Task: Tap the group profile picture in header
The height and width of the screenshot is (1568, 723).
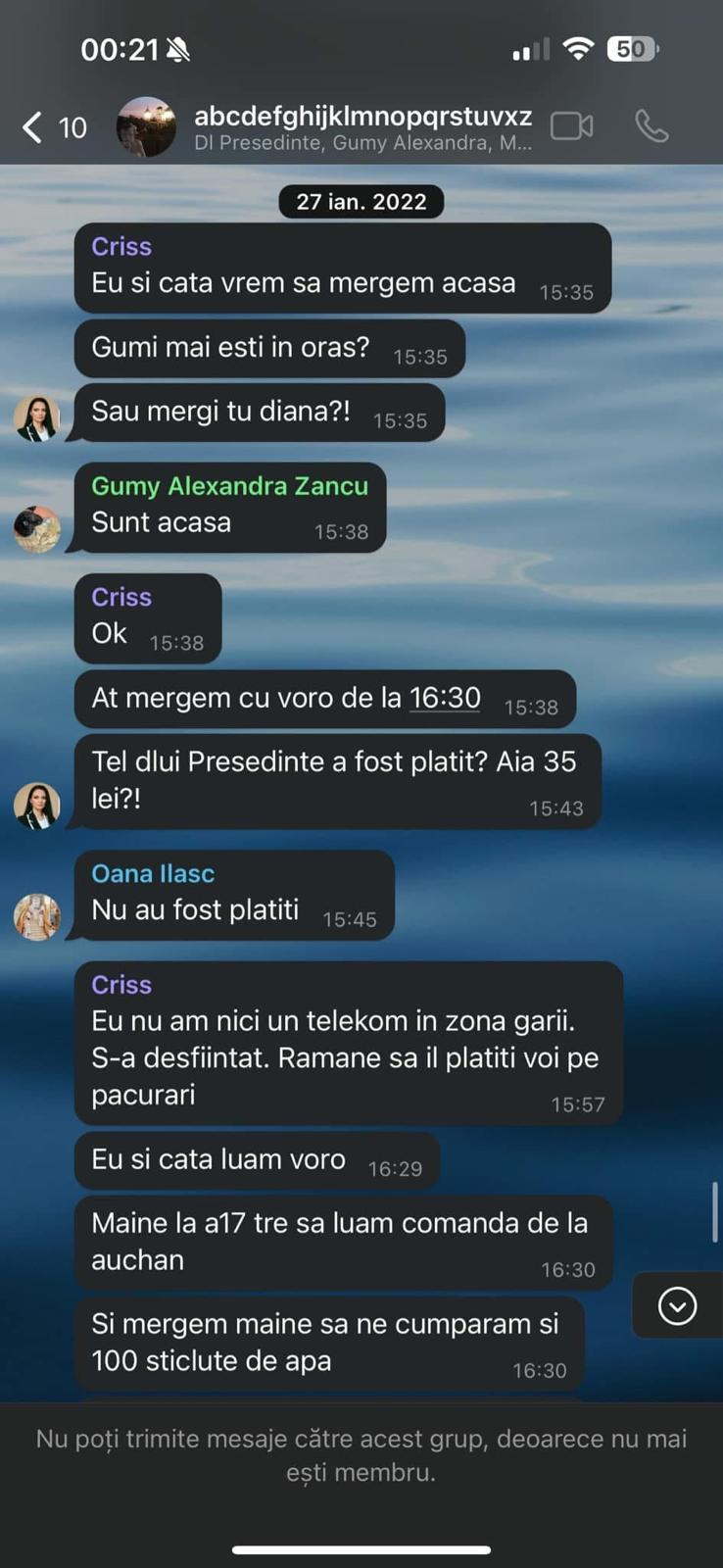Action: [146, 126]
